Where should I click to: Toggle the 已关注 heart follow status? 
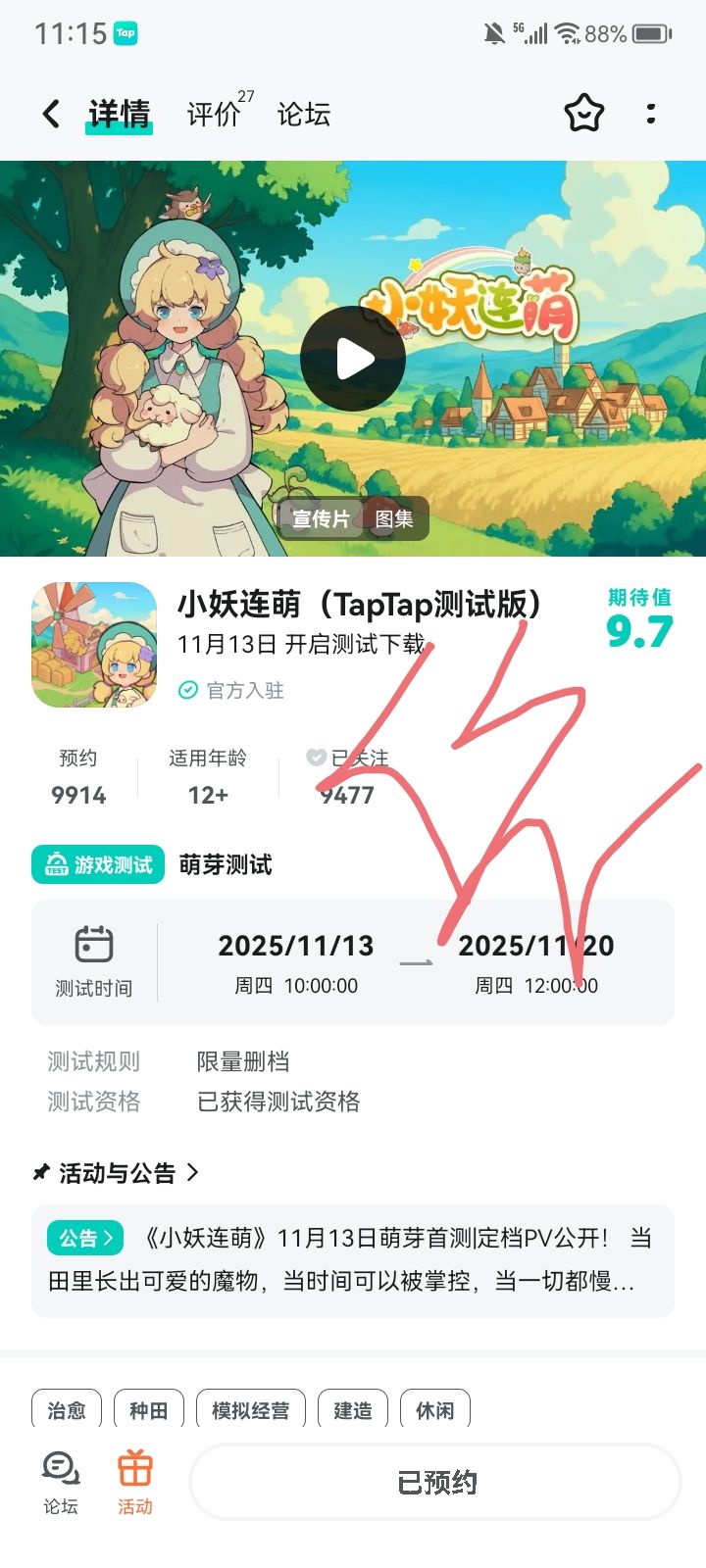pyautogui.click(x=315, y=757)
